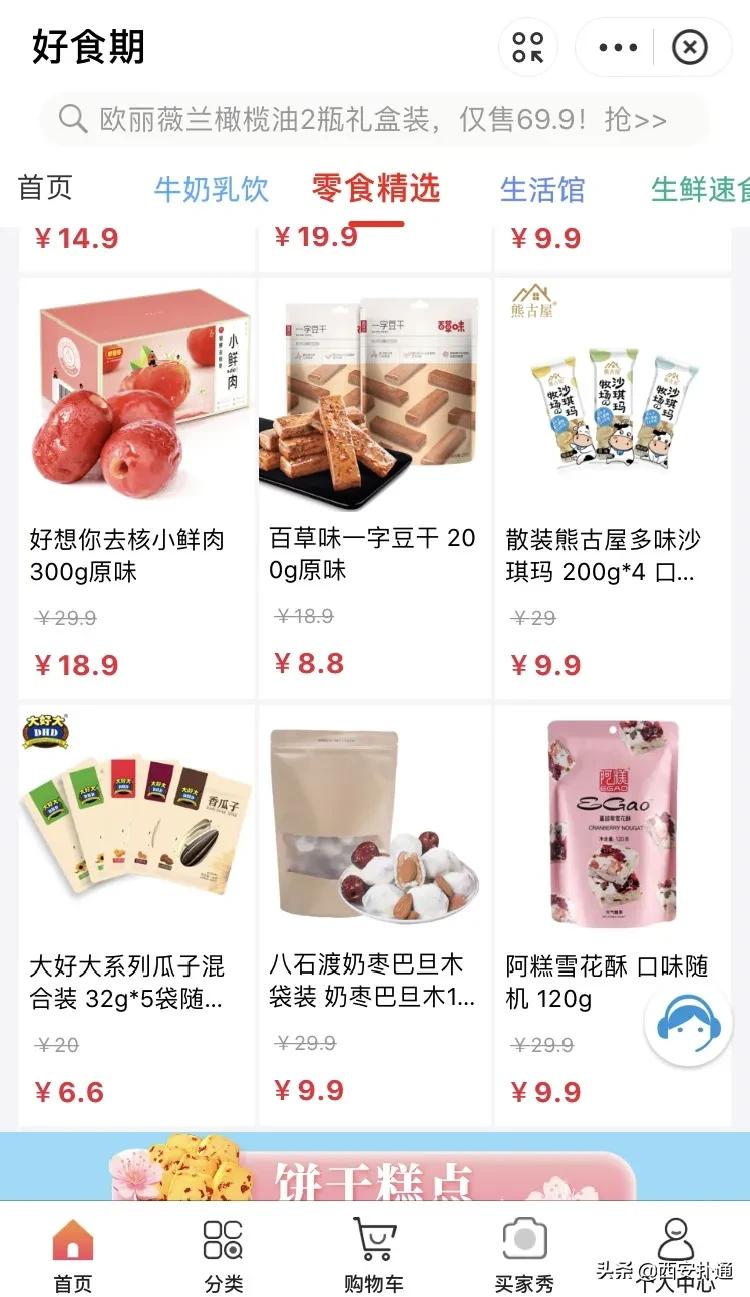Tap the search magnifier icon in search bar
Image resolution: width=750 pixels, height=1297 pixels.
pos(71,117)
